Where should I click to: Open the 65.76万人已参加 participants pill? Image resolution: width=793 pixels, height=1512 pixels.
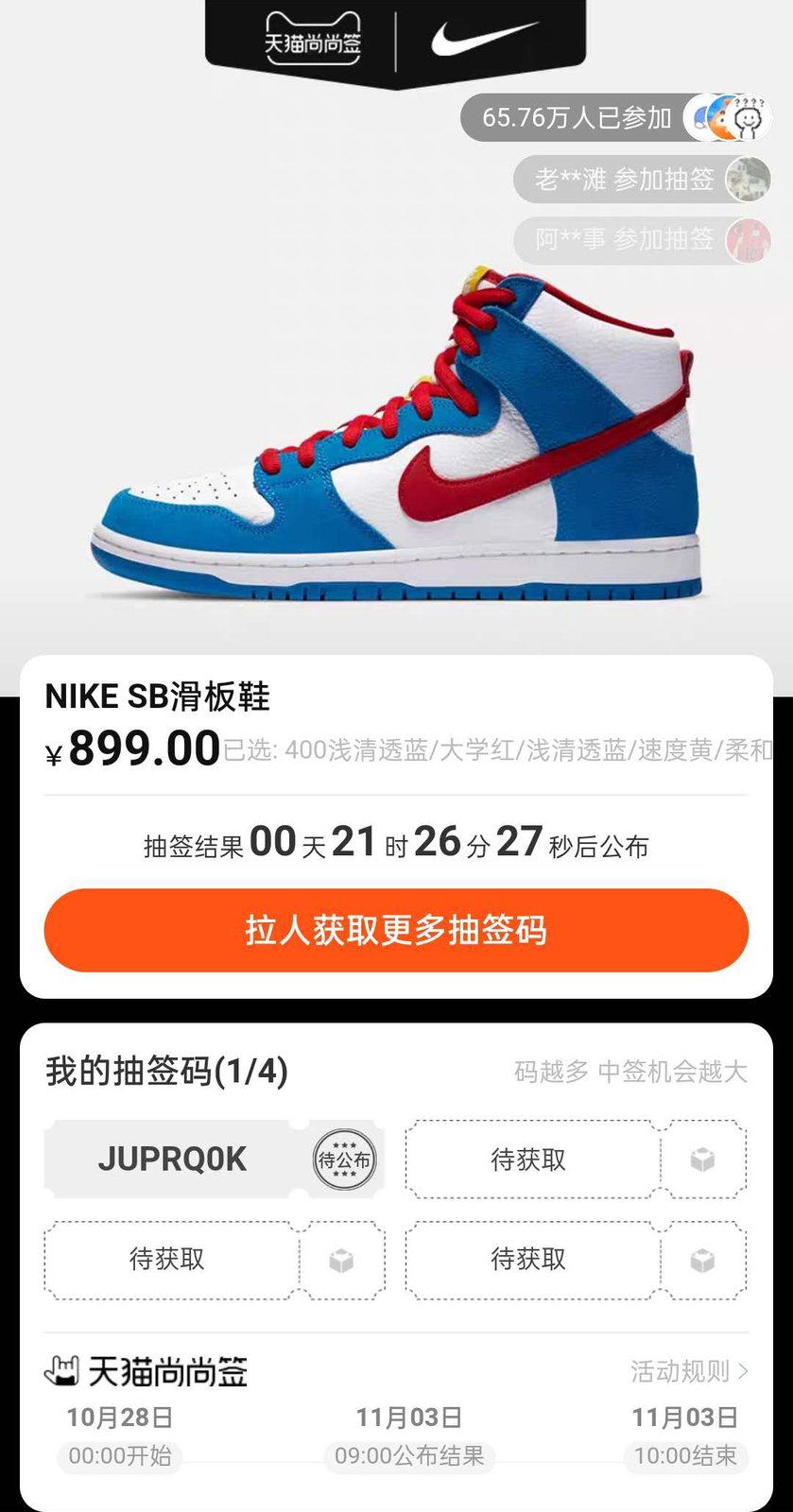577,118
